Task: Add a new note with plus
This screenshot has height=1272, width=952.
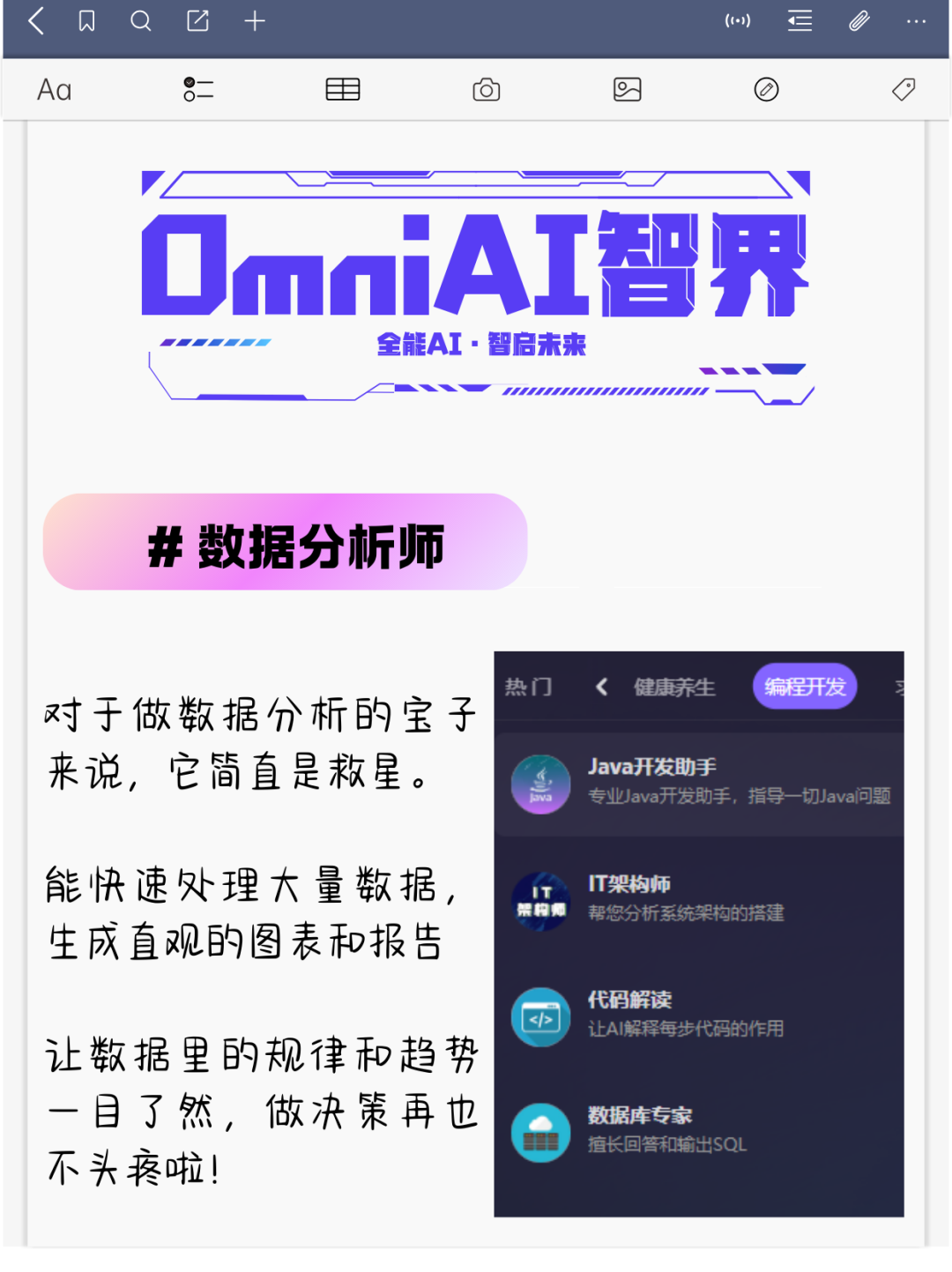Action: tap(255, 21)
